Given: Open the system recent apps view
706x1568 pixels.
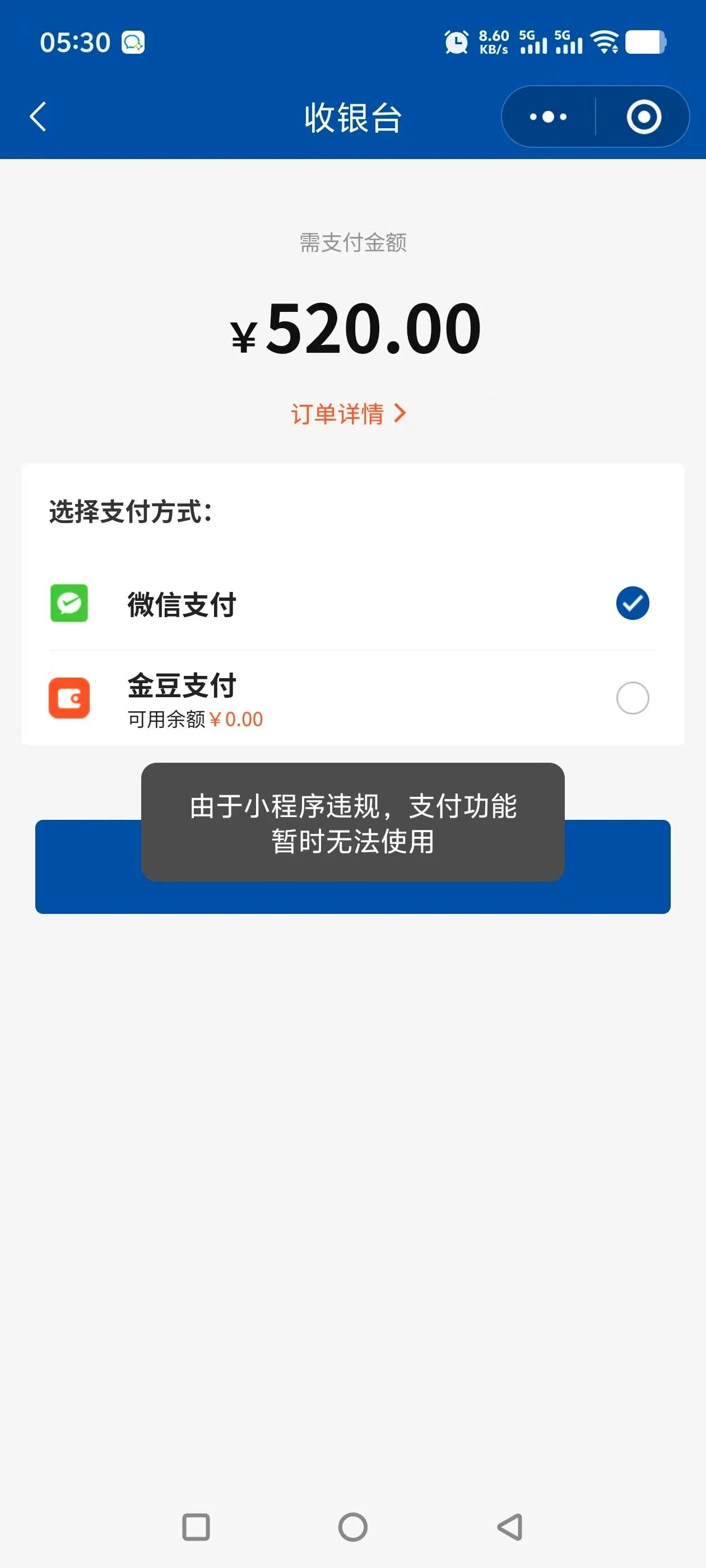Looking at the screenshot, I should pyautogui.click(x=196, y=1527).
